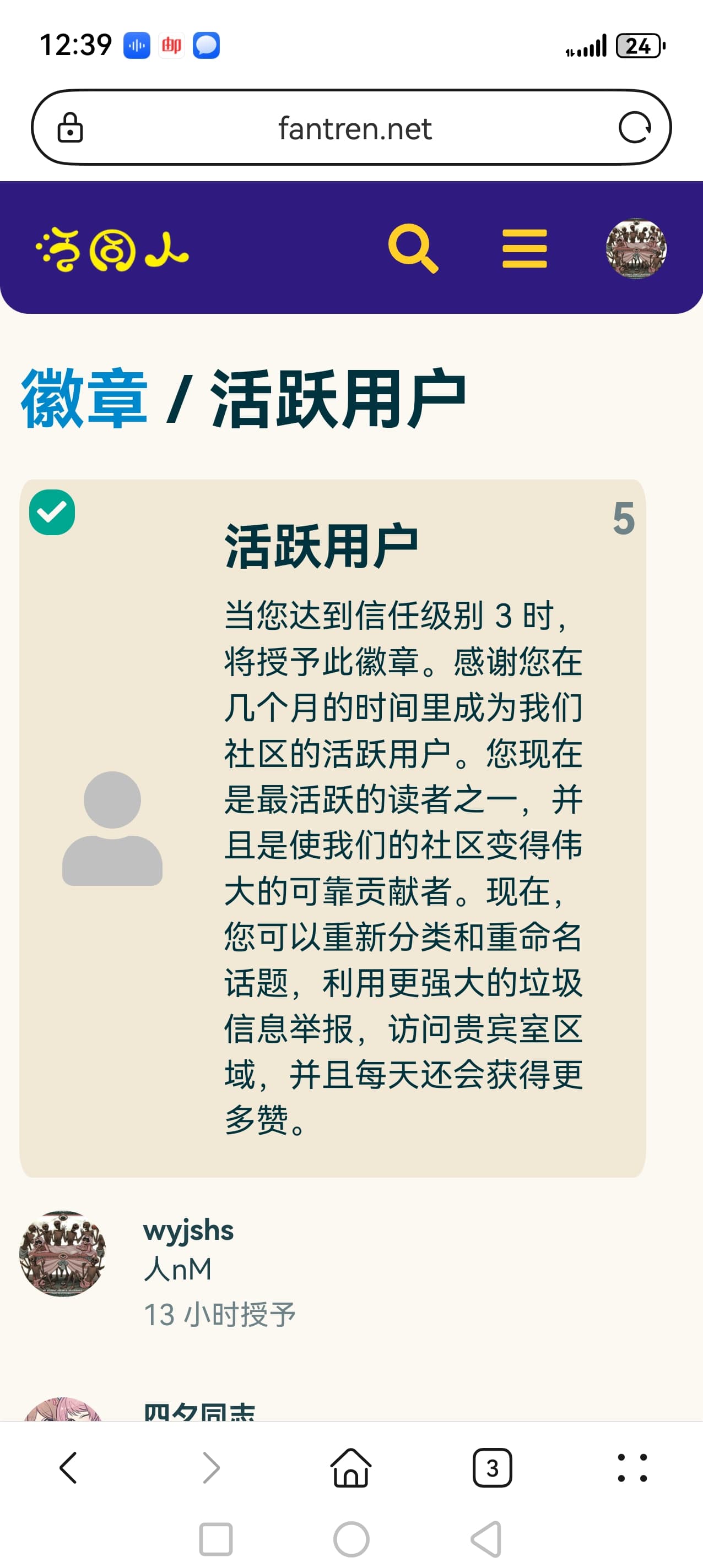Screen dimensions: 703x1568
Task: Open your profile avatar in the header
Action: point(636,248)
